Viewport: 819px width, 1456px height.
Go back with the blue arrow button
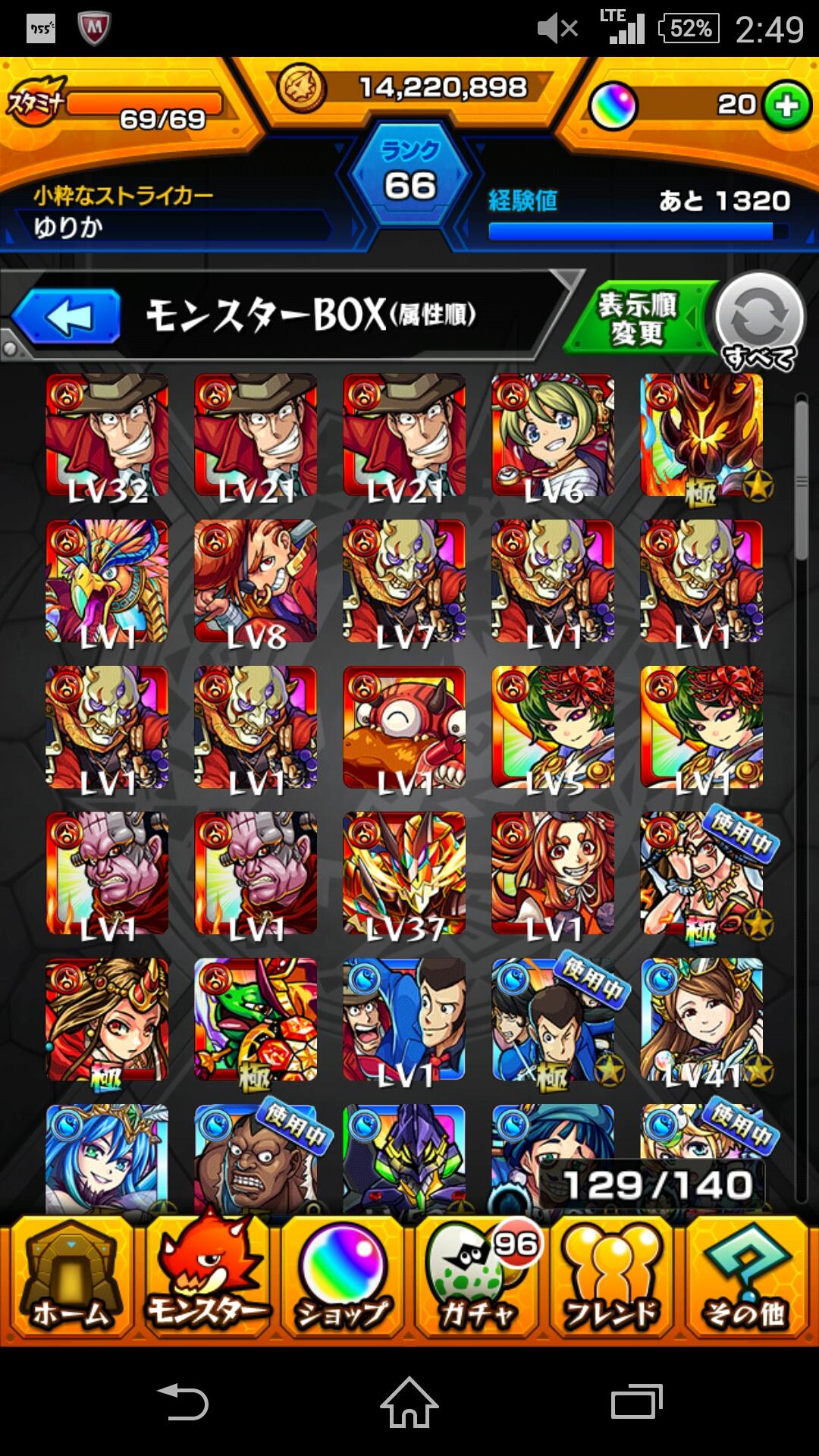pos(67,317)
